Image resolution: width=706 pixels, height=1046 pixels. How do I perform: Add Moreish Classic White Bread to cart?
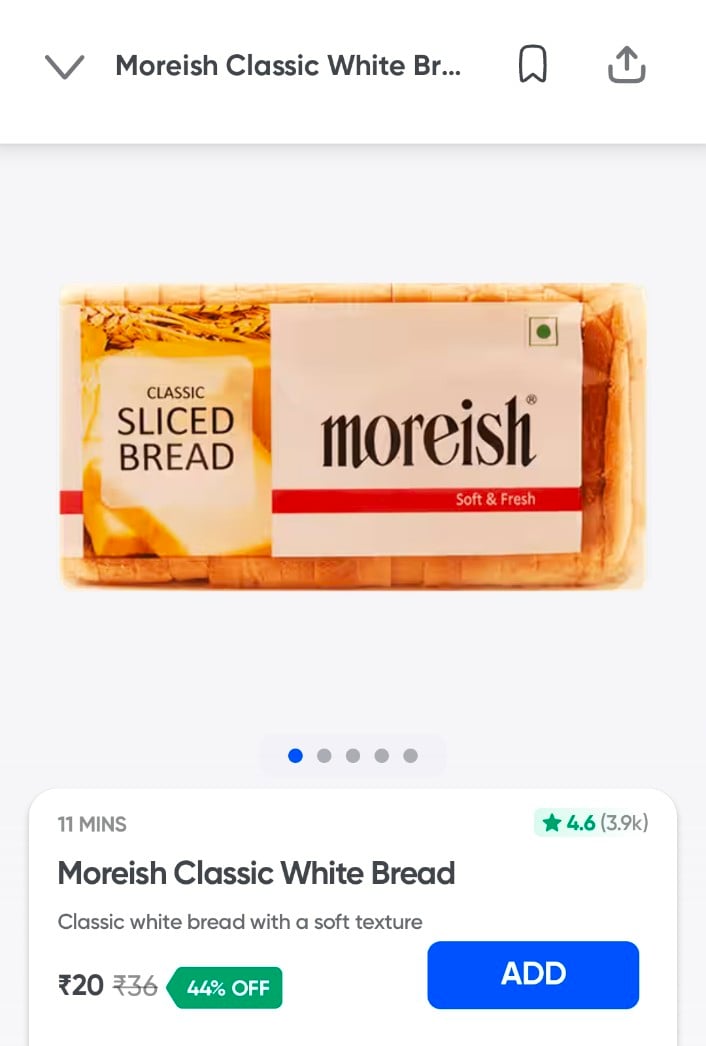[533, 974]
